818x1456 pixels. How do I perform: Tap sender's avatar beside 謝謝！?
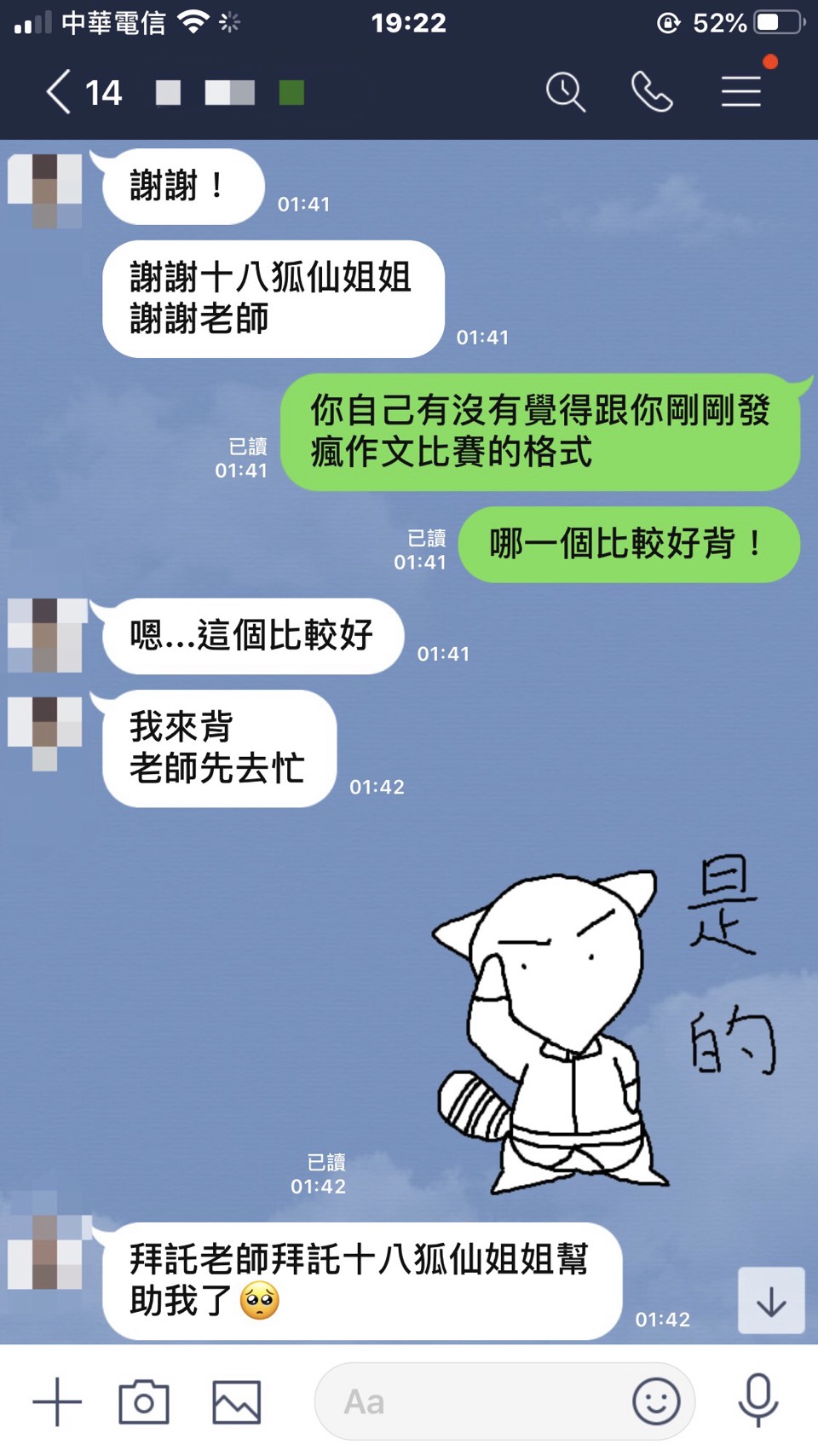point(45,189)
